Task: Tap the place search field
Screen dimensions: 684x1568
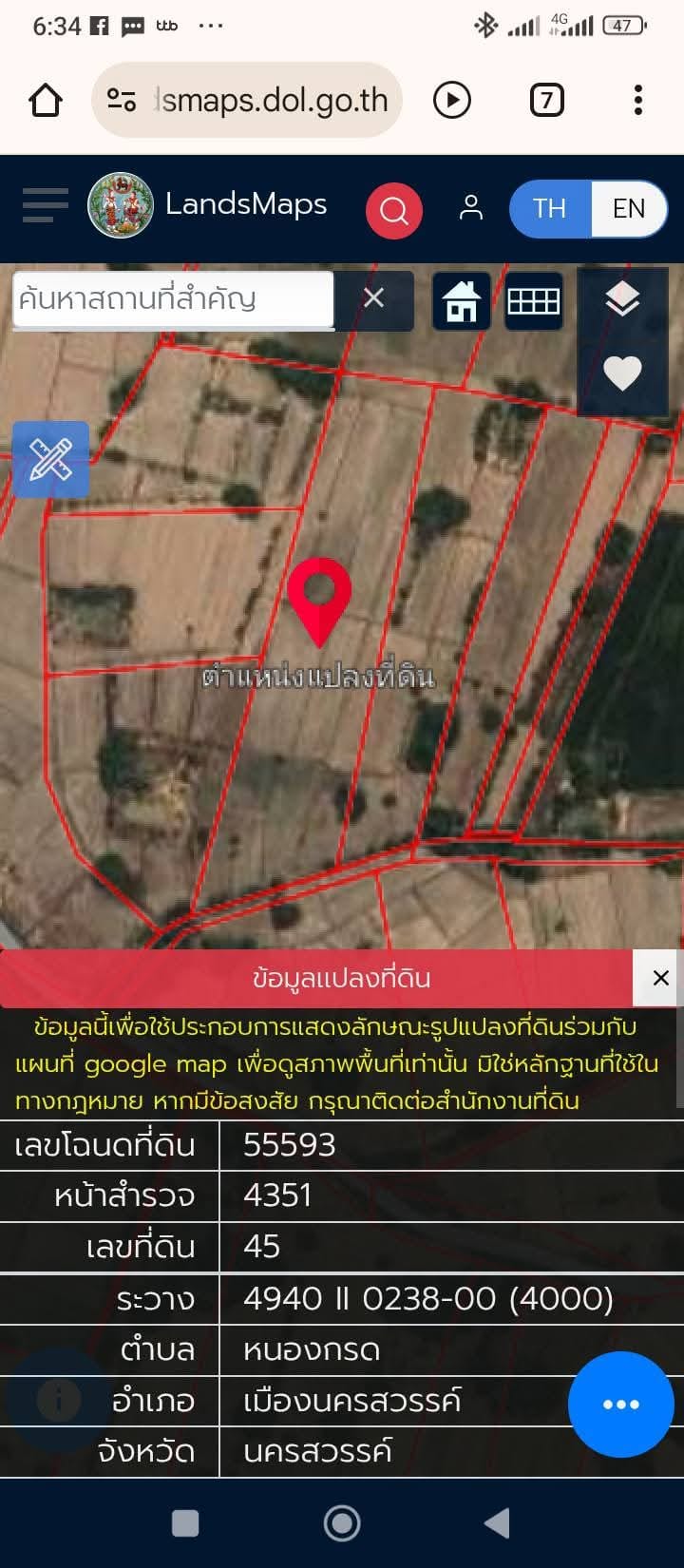Action: pyautogui.click(x=174, y=299)
